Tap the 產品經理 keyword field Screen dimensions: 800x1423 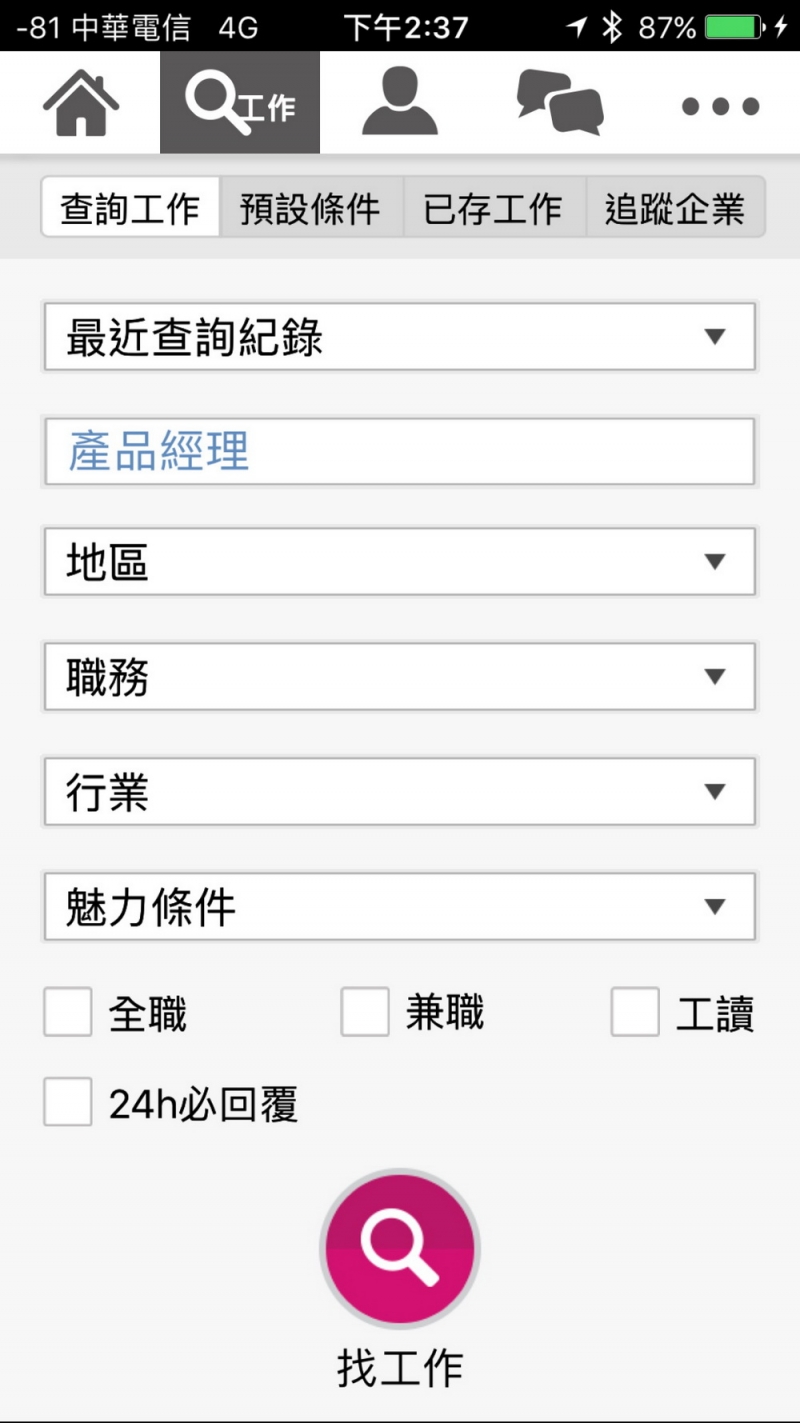(399, 452)
